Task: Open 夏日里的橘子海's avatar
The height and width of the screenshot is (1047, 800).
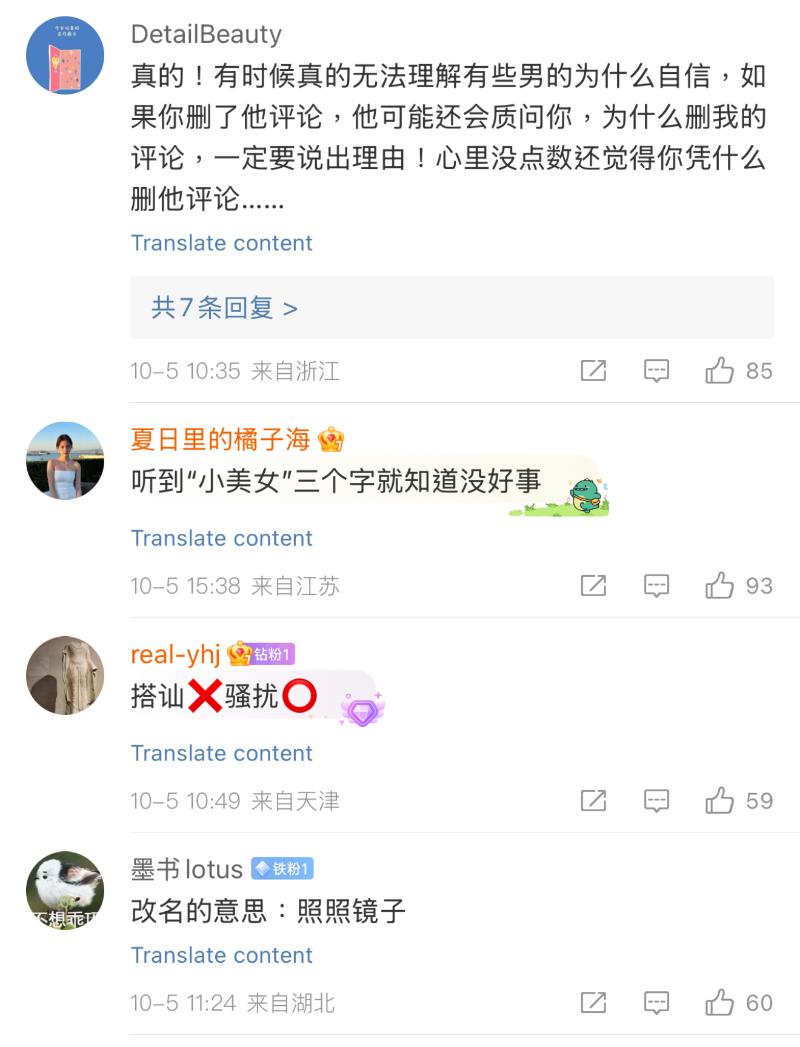Action: click(65, 460)
